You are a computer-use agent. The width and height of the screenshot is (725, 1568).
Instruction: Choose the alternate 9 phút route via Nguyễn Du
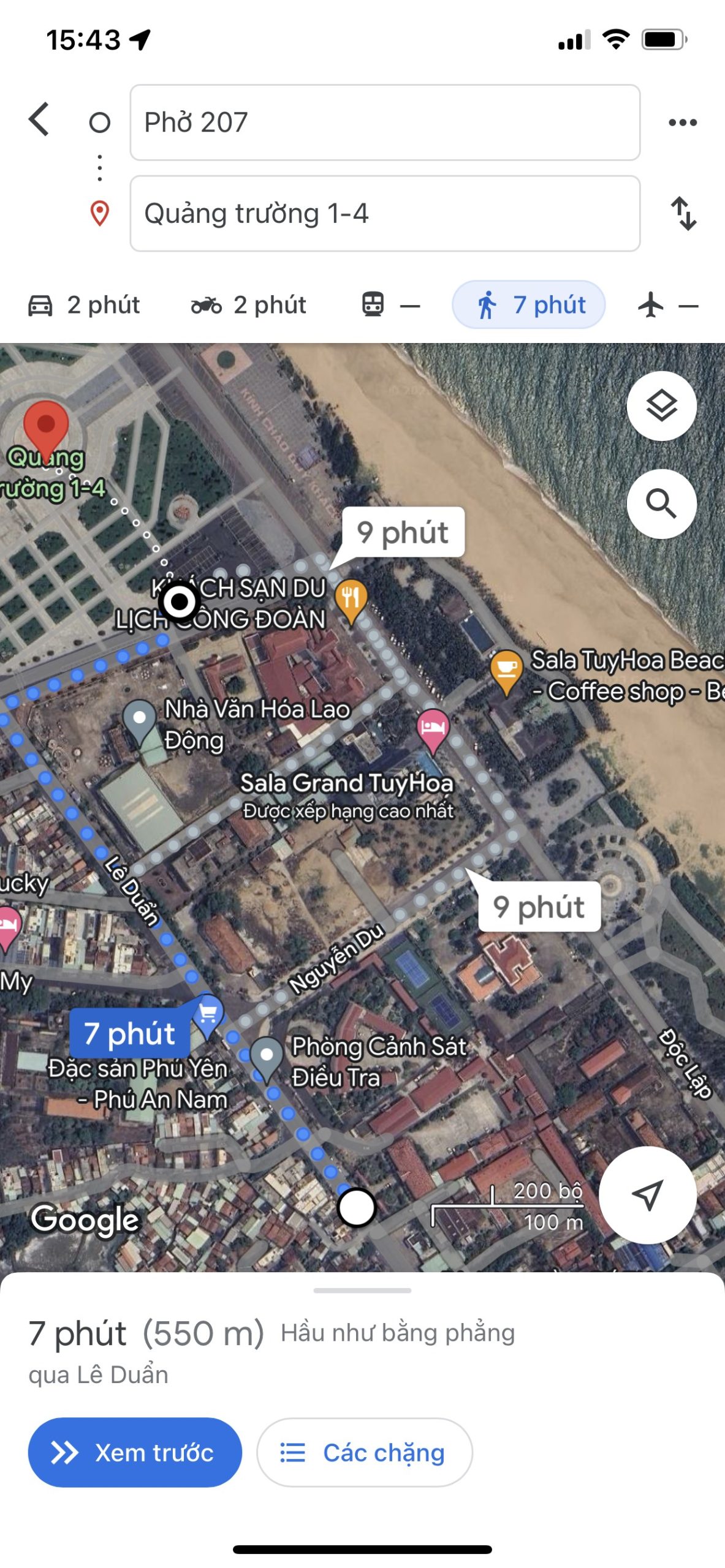click(539, 907)
